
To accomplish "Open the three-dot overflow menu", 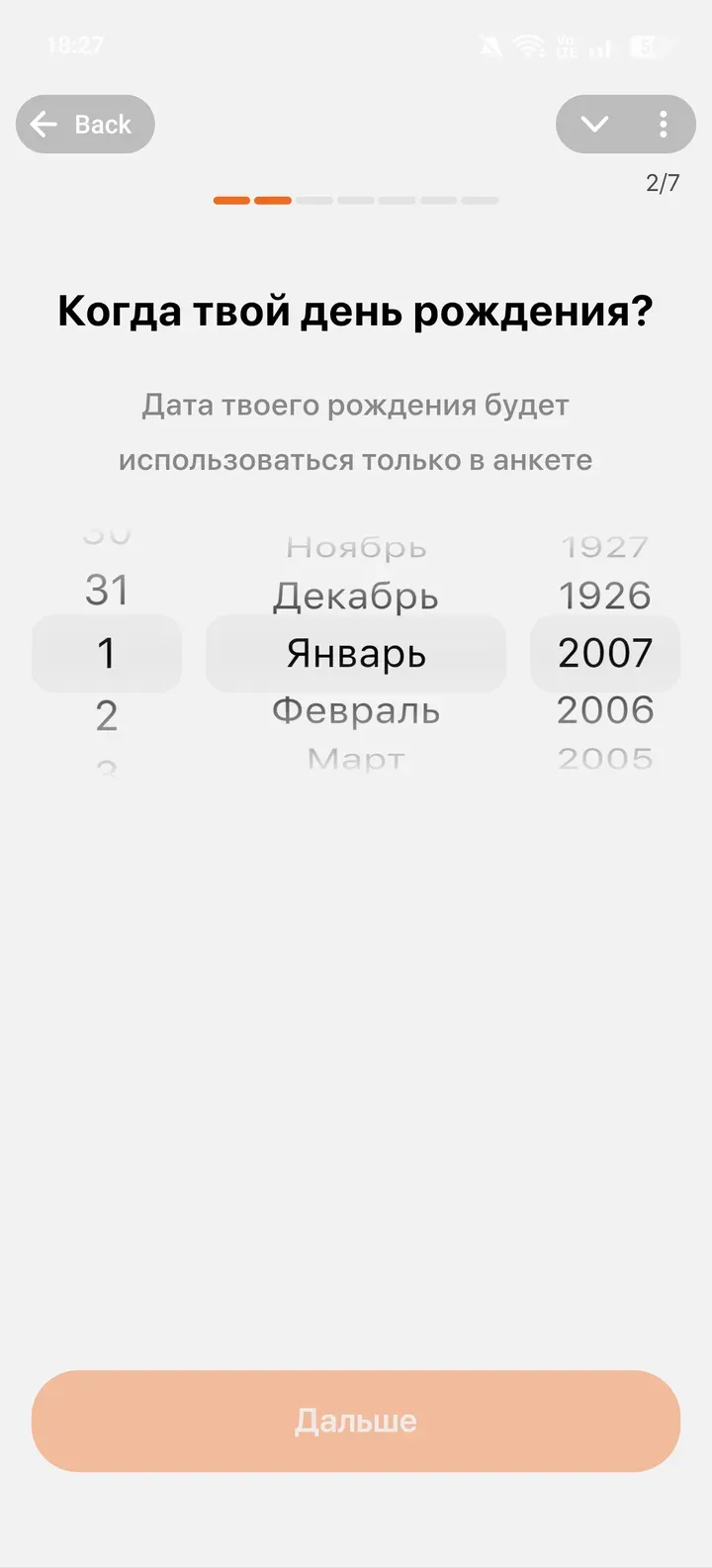I will (x=664, y=124).
